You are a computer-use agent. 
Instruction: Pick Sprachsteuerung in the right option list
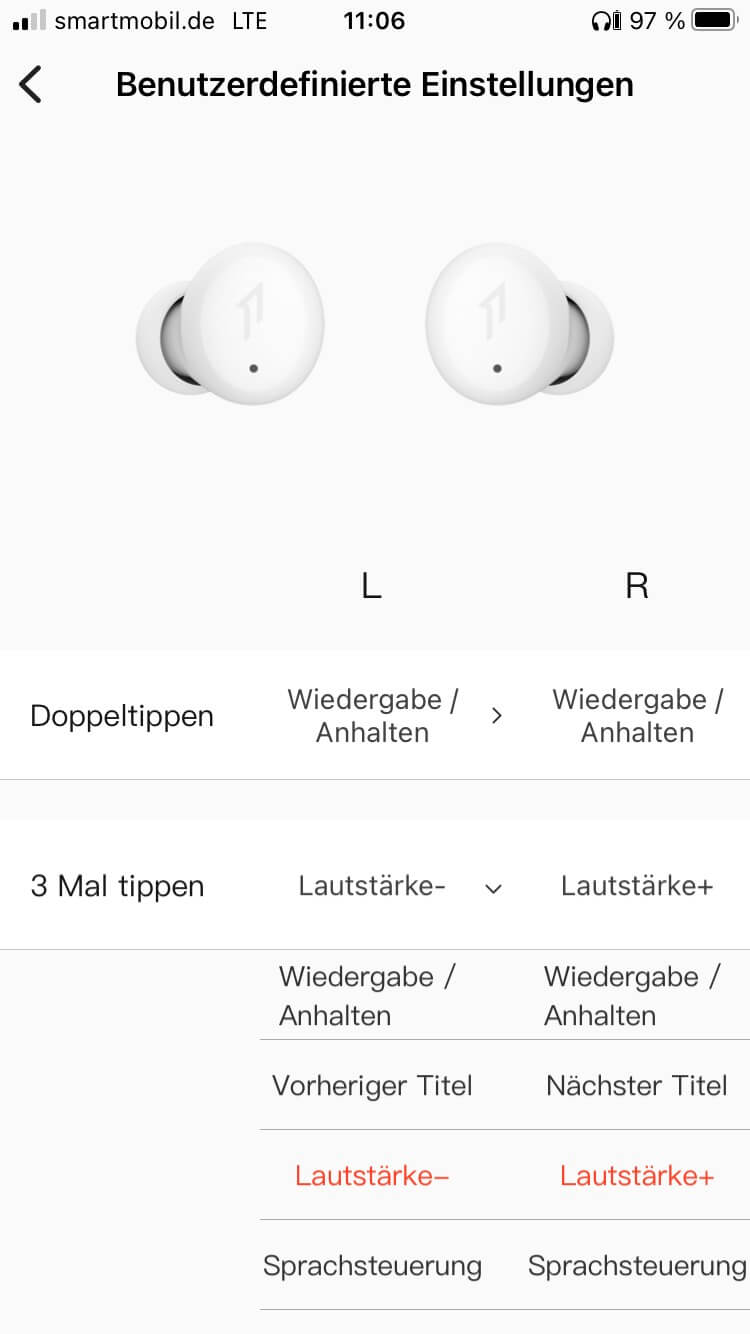[x=637, y=1266]
